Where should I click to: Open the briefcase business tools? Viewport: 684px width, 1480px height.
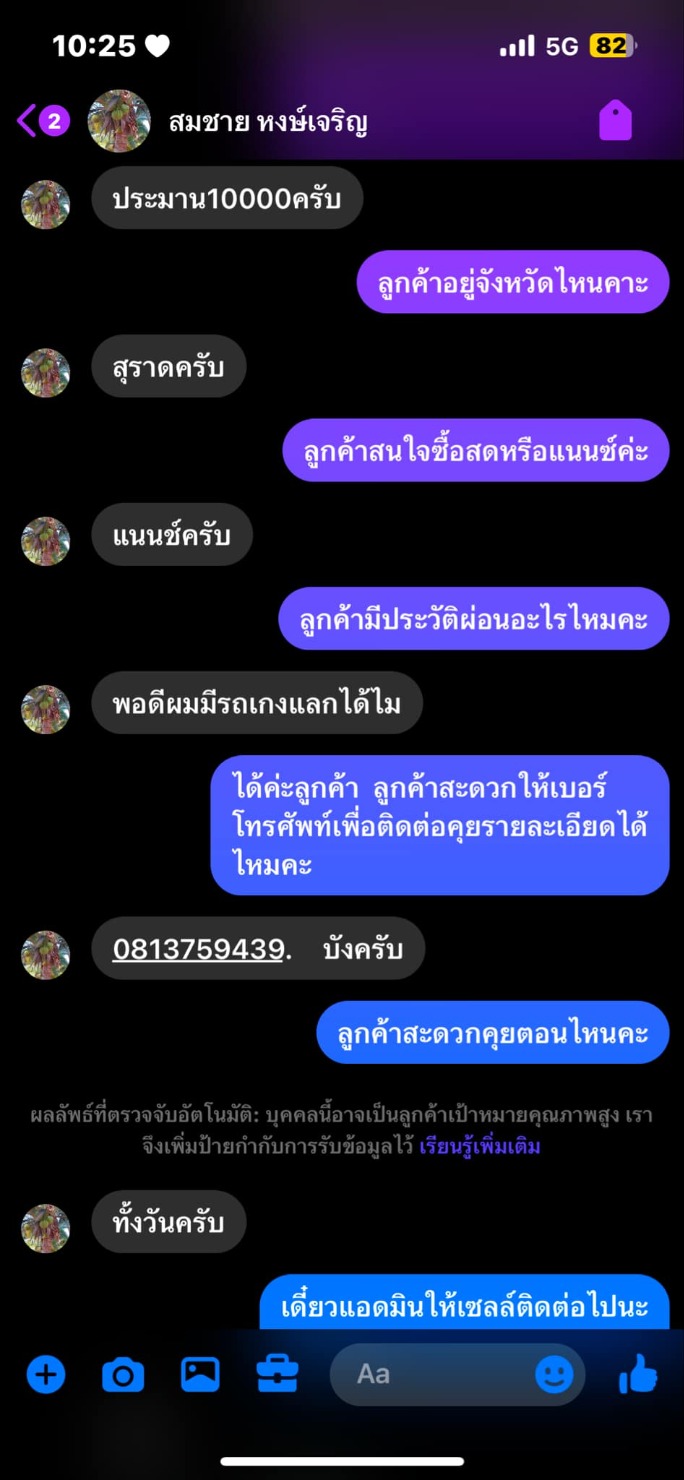(x=277, y=1374)
